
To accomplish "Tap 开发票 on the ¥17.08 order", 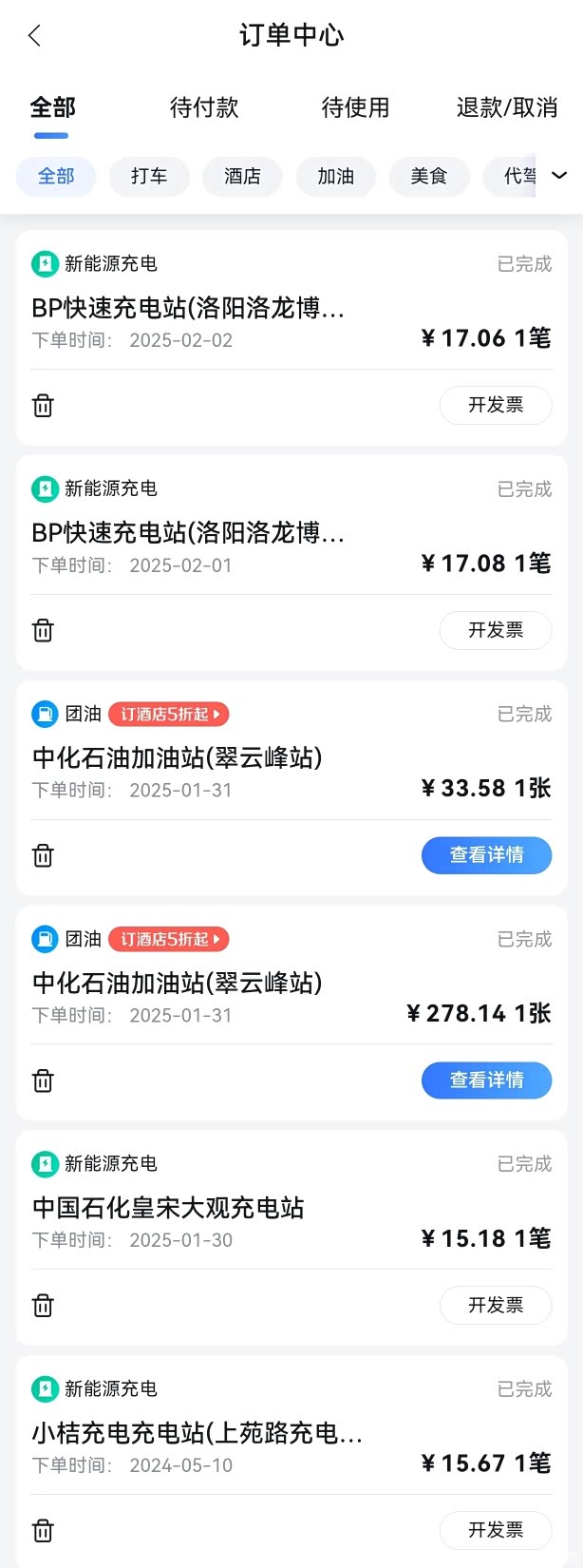I will pyautogui.click(x=495, y=630).
